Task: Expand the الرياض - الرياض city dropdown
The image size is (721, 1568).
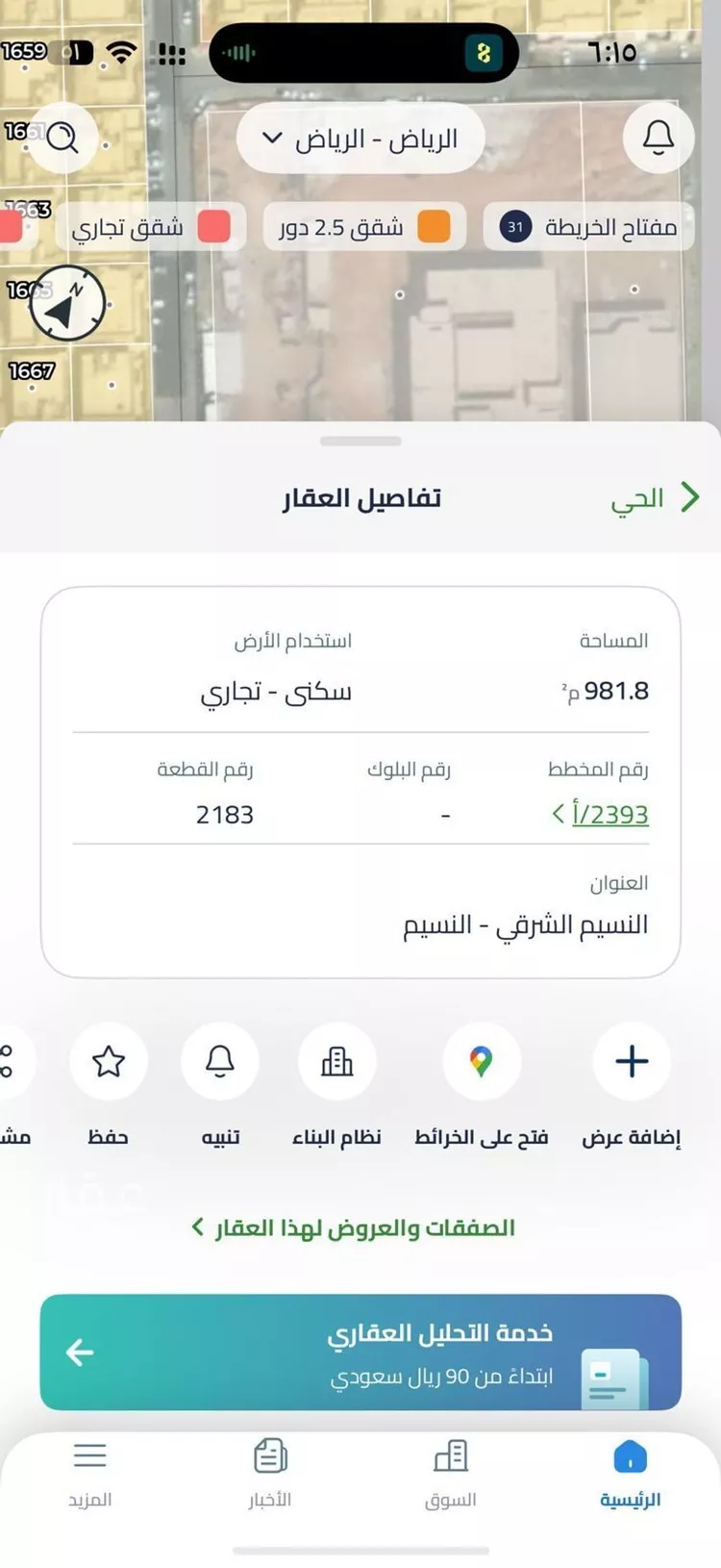Action: point(360,139)
